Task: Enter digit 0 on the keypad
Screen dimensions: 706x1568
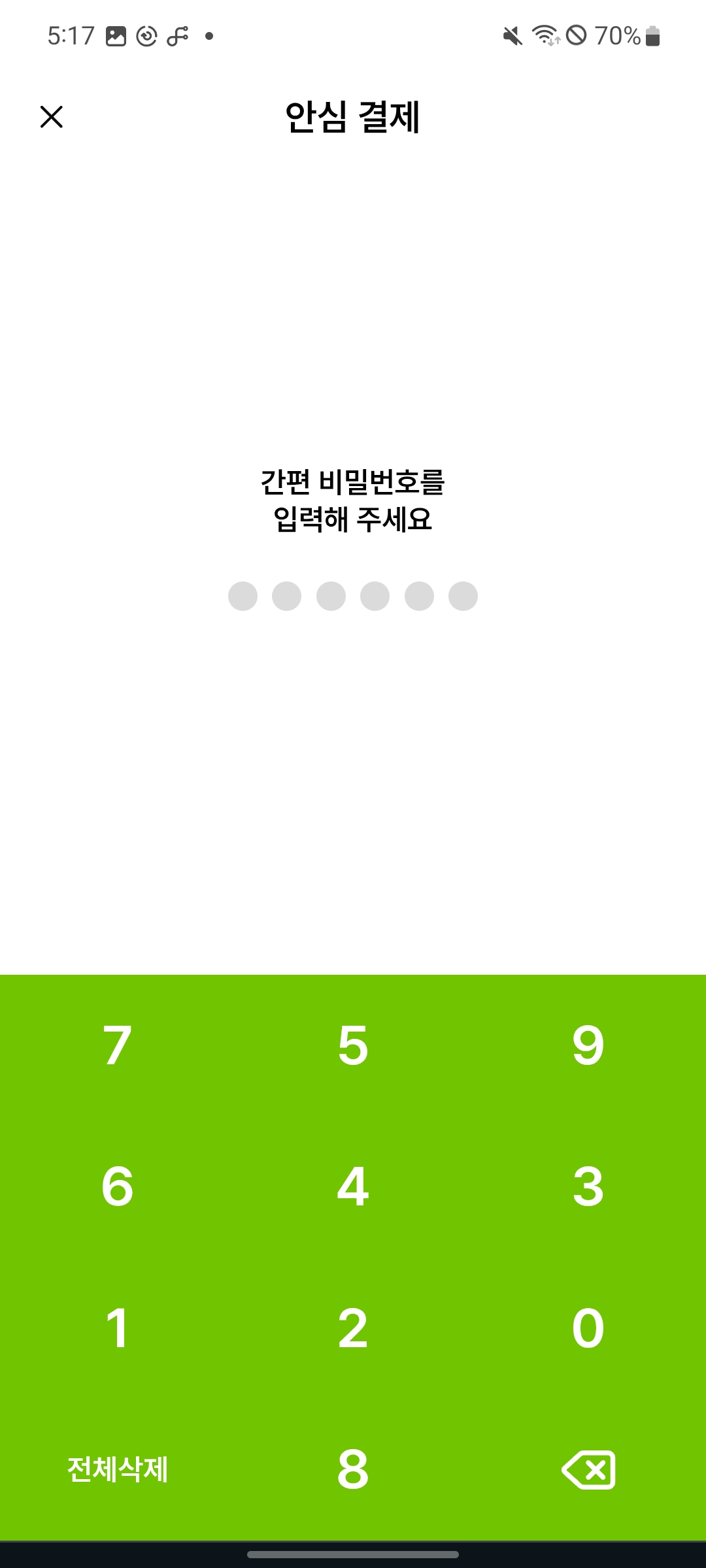Action: (588, 1328)
